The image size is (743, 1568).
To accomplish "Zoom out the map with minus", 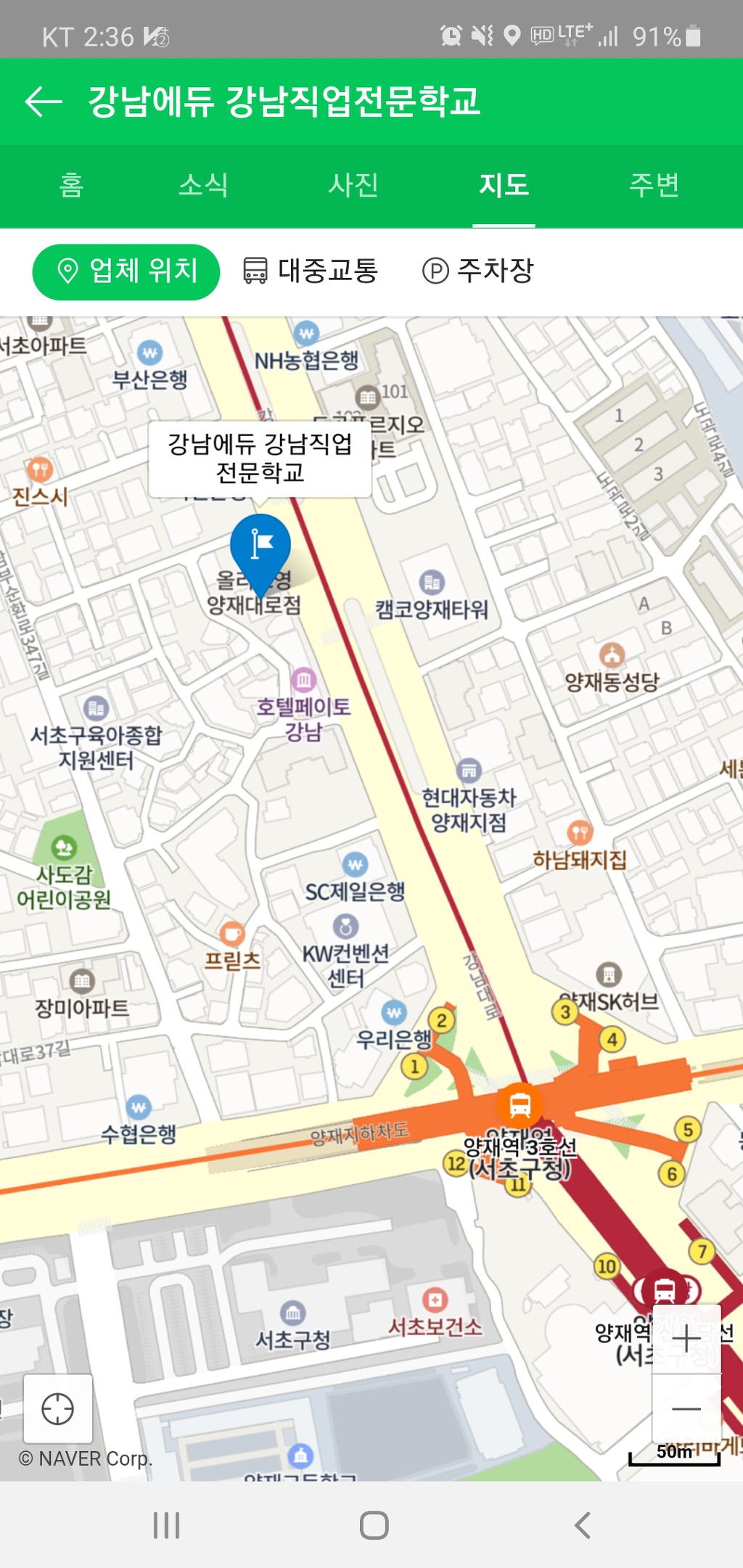I will [686, 1409].
